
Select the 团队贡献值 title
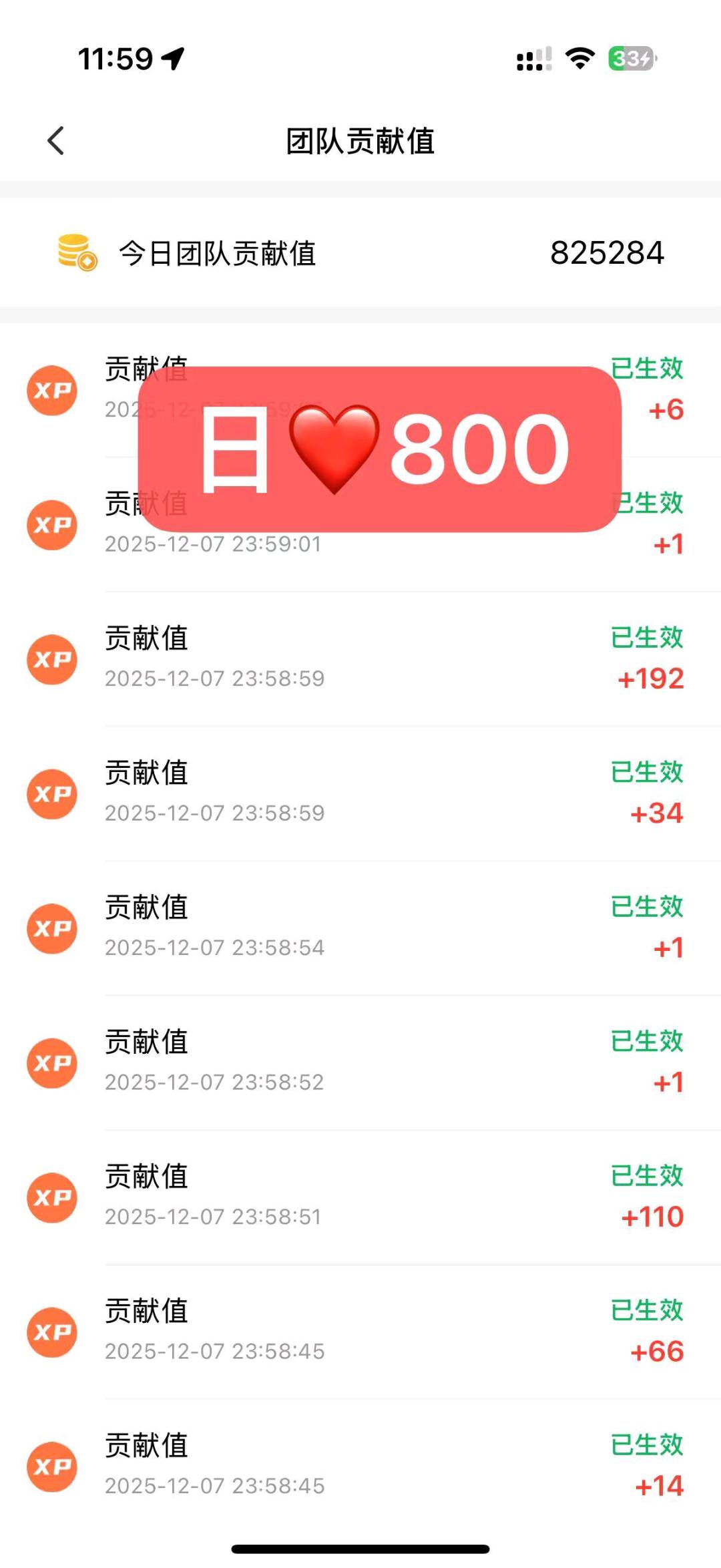coord(360,140)
